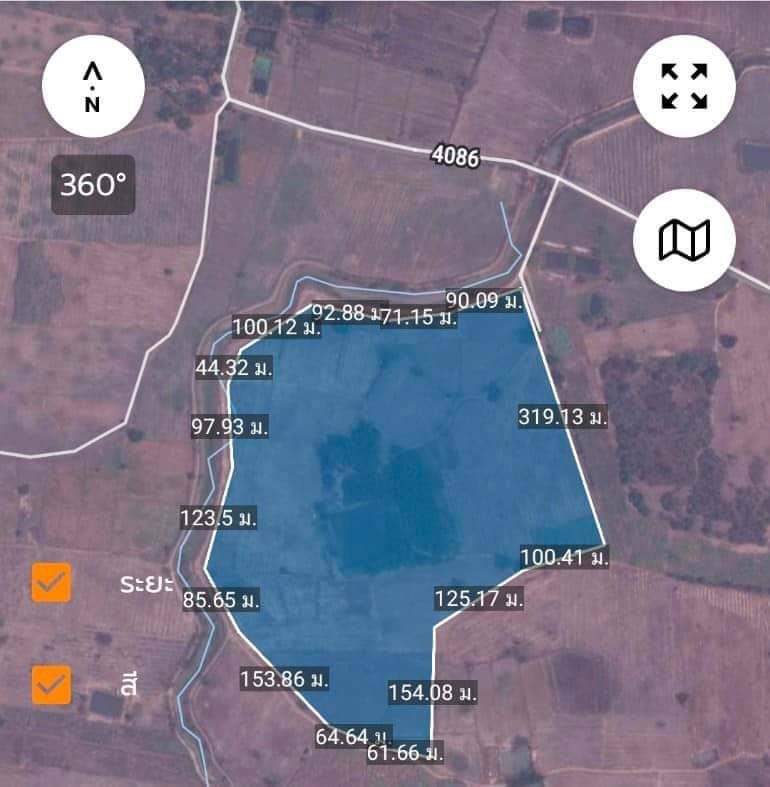Uncheck the สี color checkbox
The height and width of the screenshot is (787, 770).
point(51,685)
